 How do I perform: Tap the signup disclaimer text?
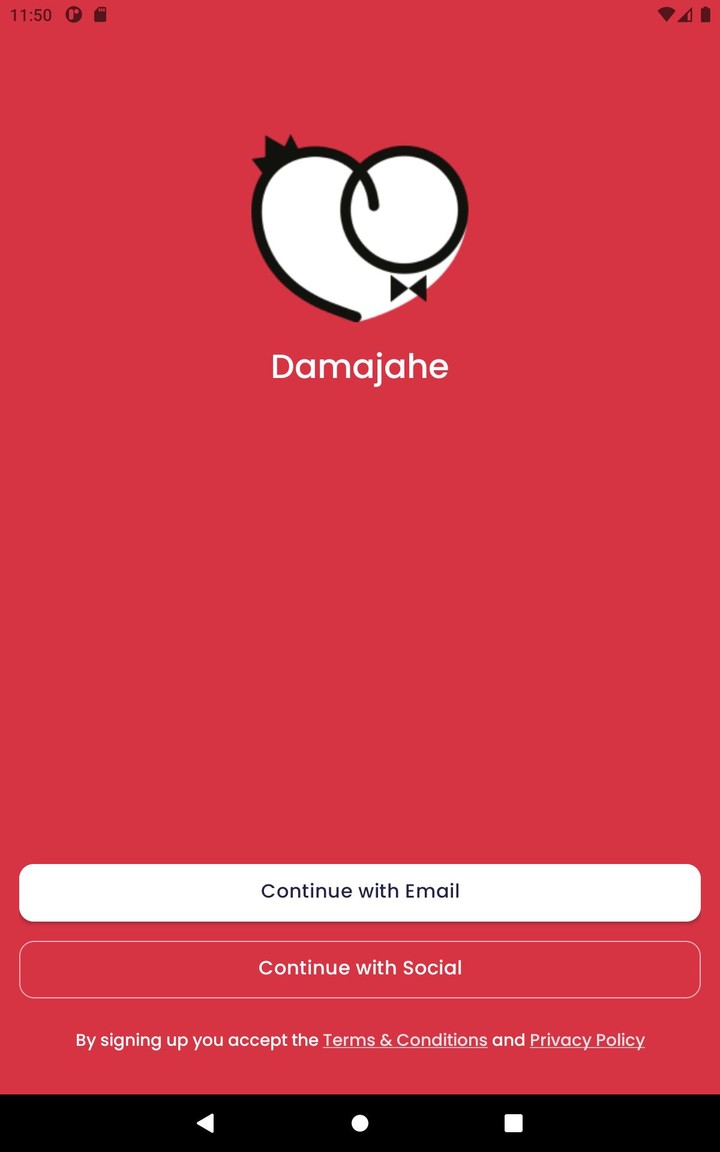[x=360, y=1040]
